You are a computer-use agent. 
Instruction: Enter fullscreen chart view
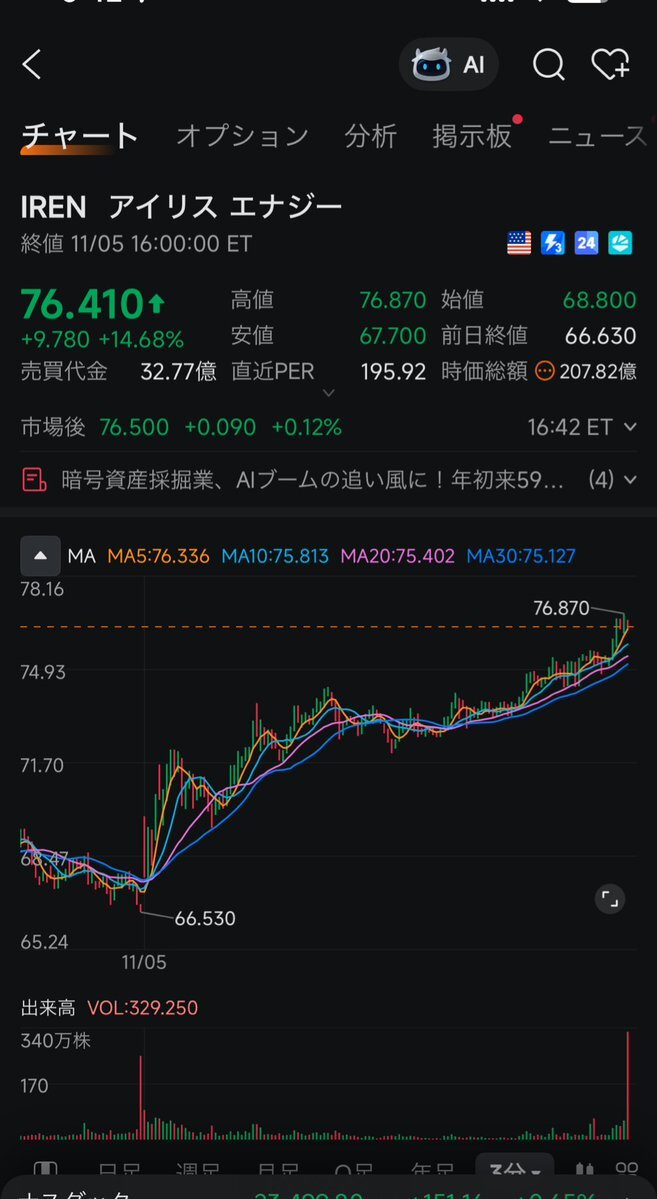click(x=609, y=898)
